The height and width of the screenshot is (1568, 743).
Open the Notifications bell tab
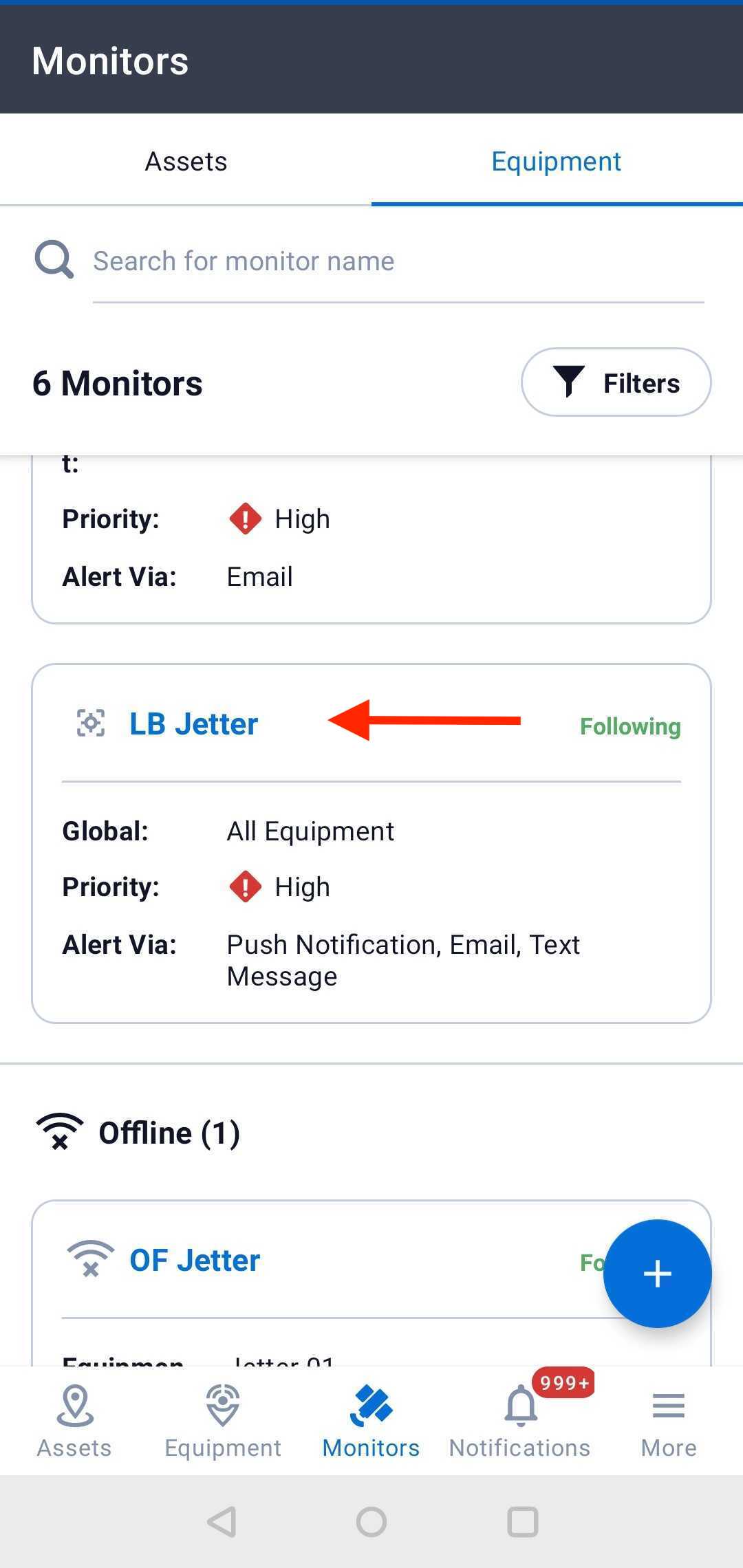coord(520,1421)
